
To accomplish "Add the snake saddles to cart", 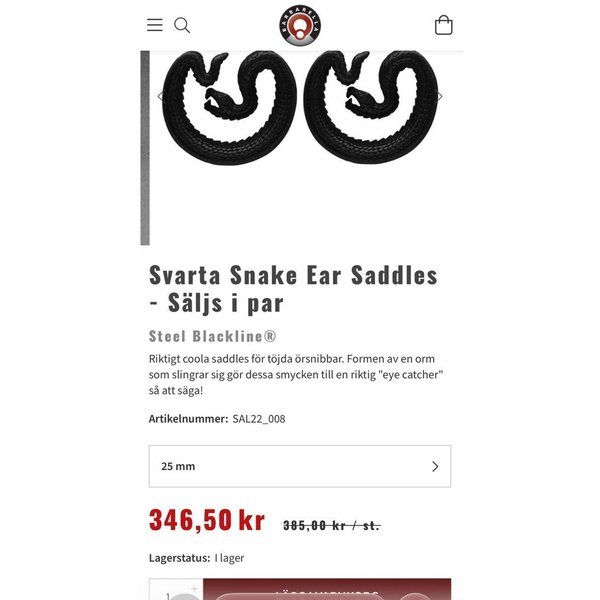I will pyautogui.click(x=327, y=591).
